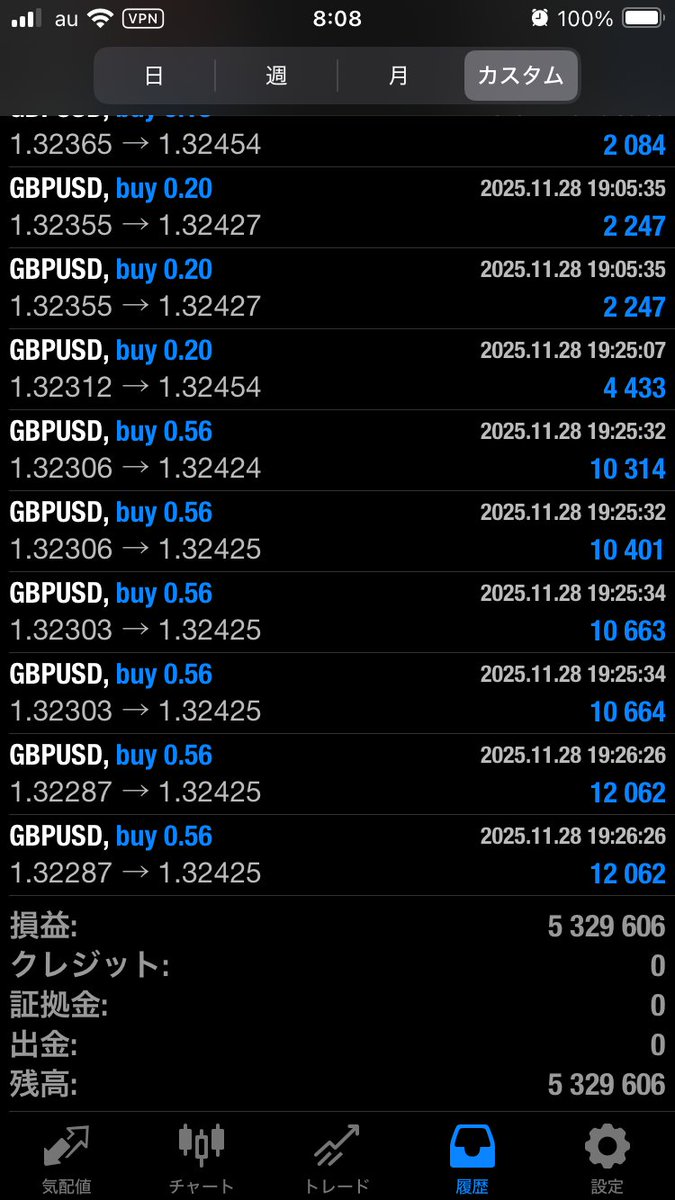Open the 履歴 tab
The image size is (675, 1200).
click(472, 1158)
